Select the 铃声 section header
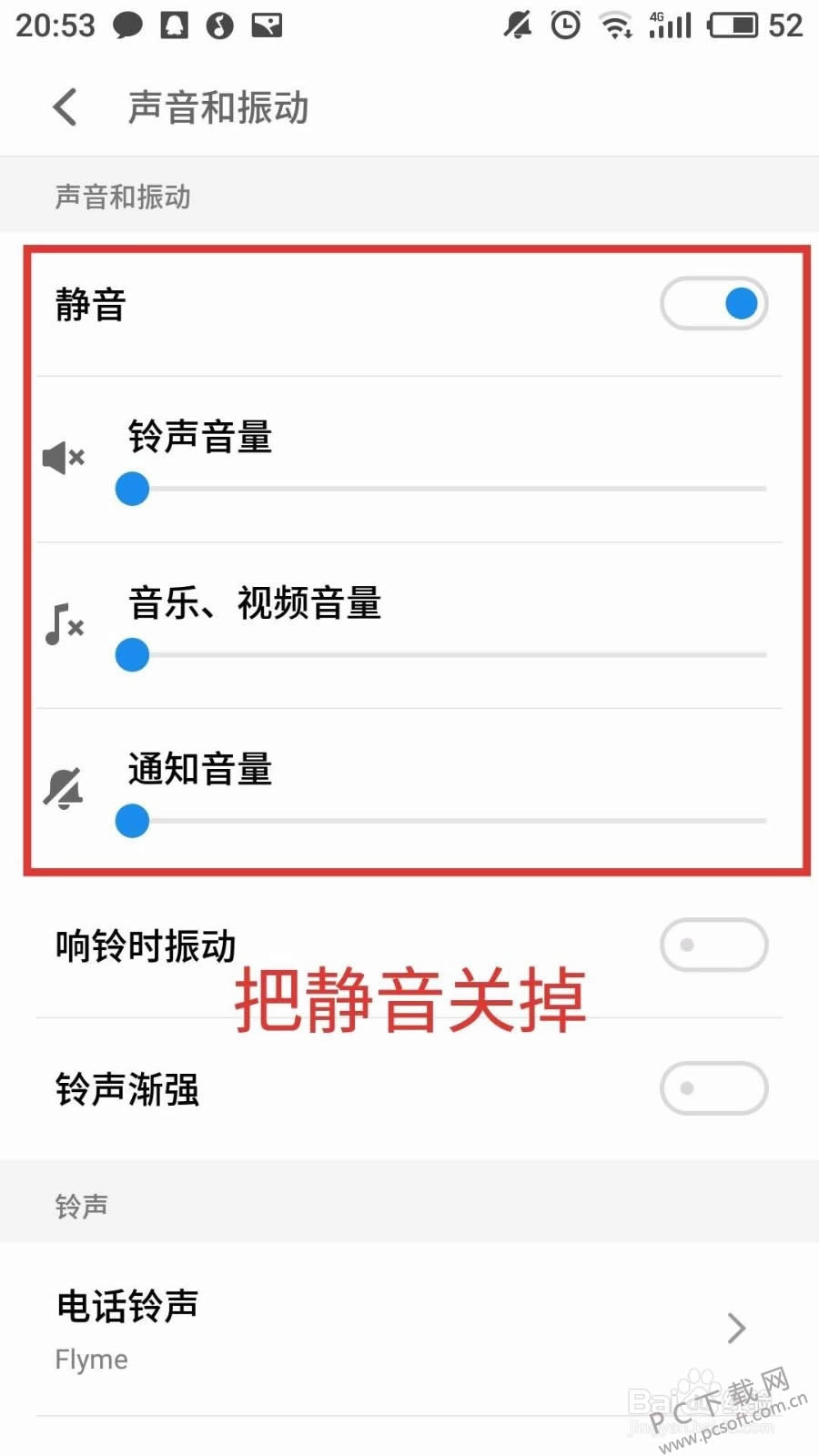Image resolution: width=819 pixels, height=1456 pixels. point(82,1204)
